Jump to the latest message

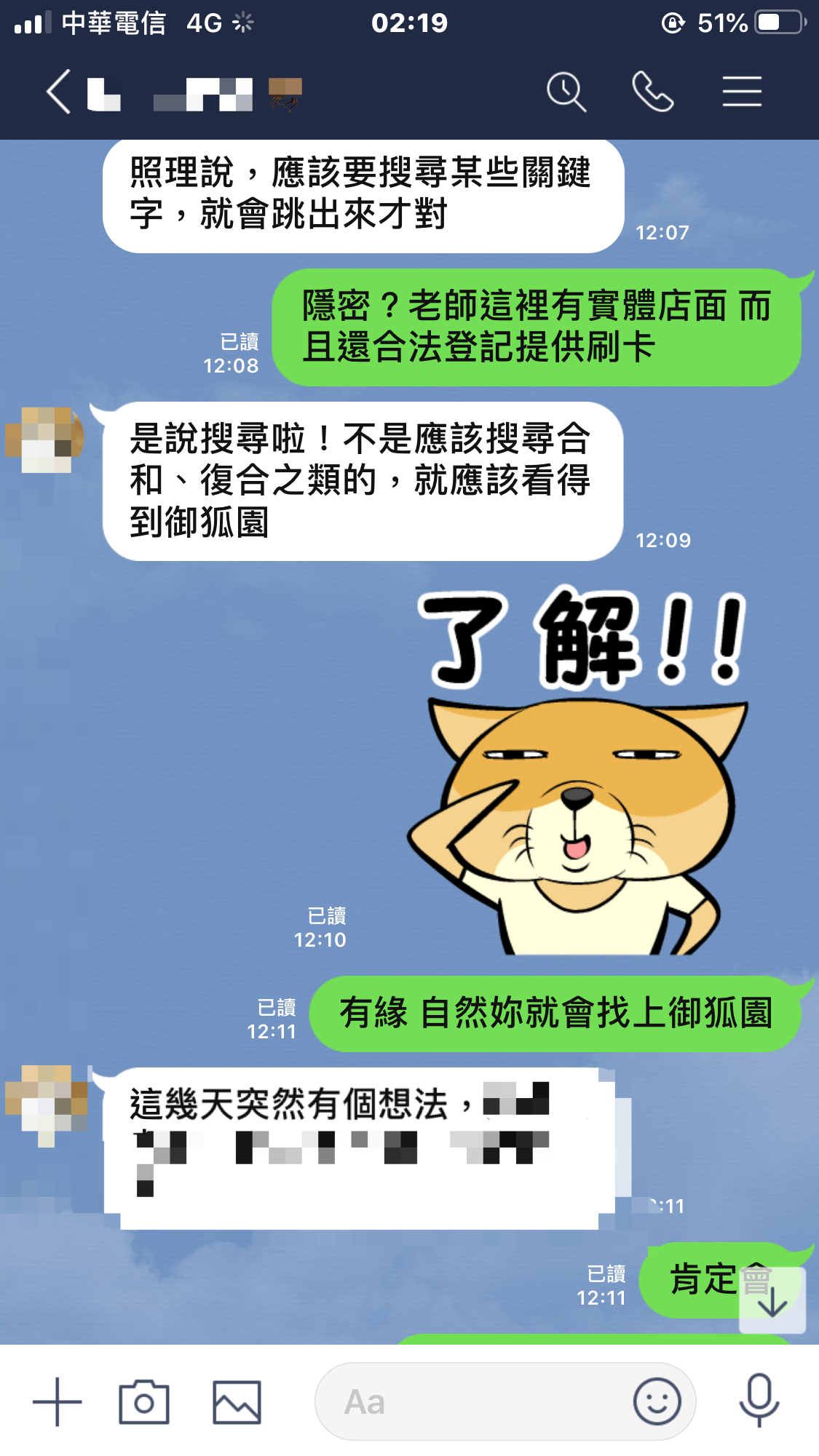point(772,1300)
